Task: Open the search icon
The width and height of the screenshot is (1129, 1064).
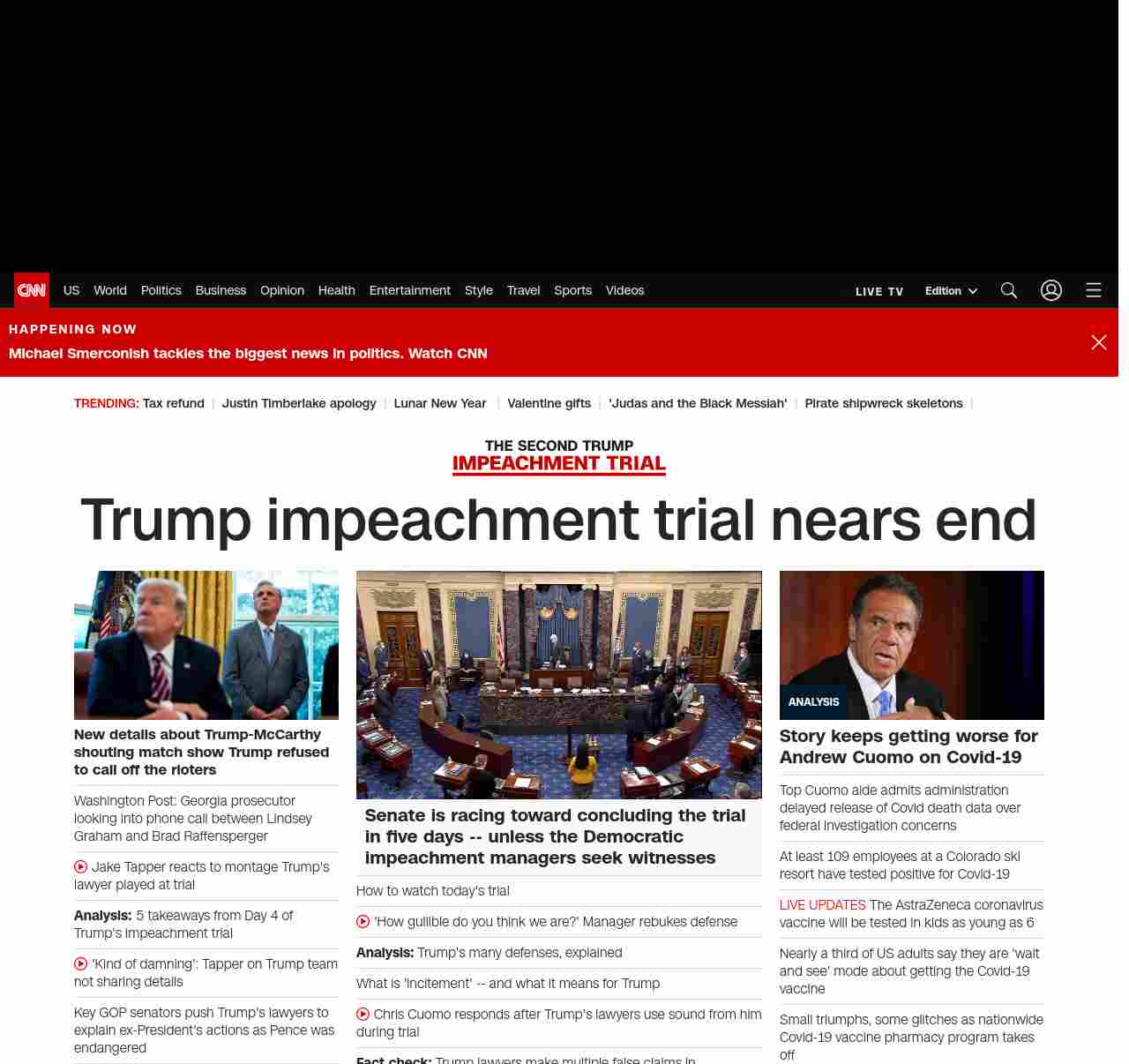Action: click(1009, 290)
